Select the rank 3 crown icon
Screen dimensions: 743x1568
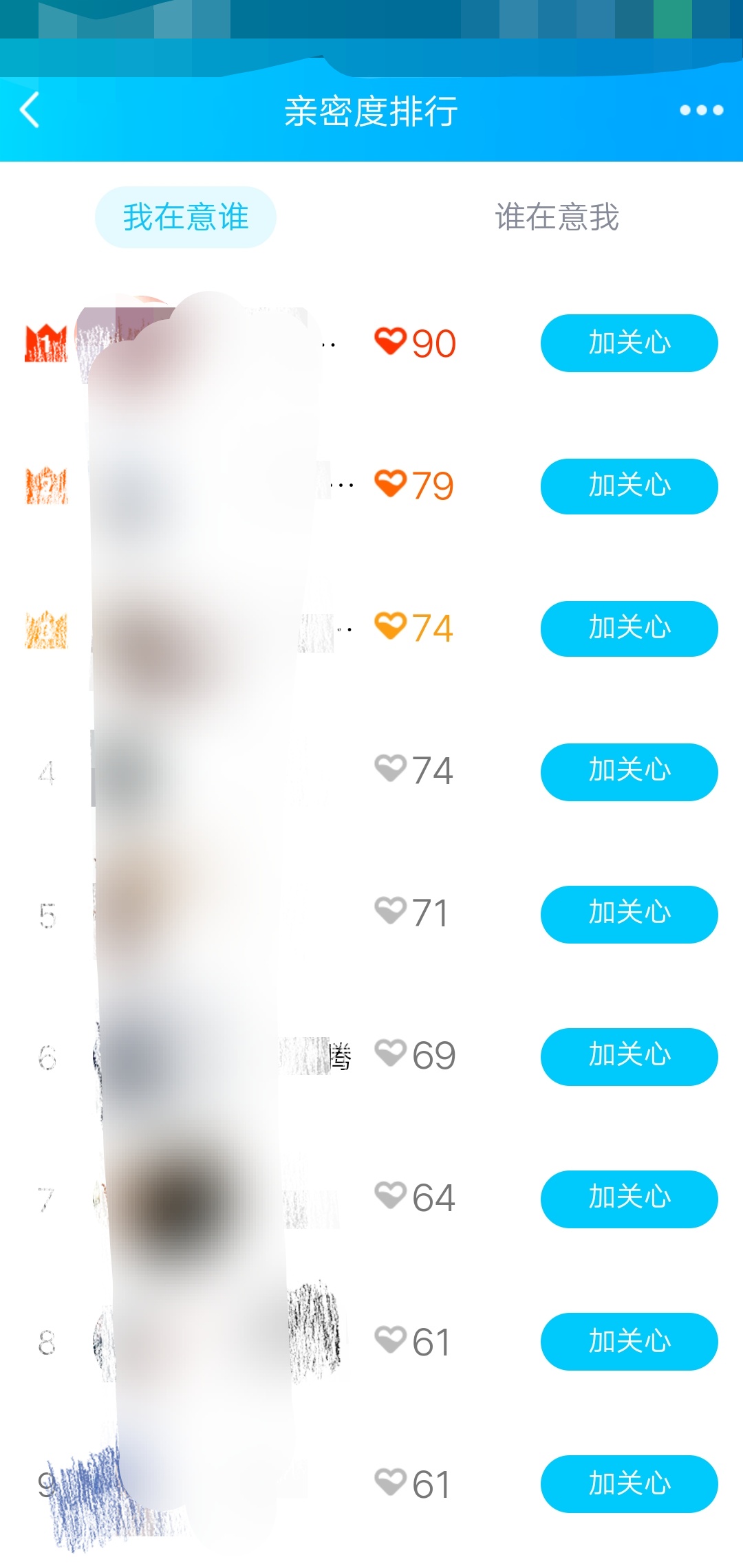(x=46, y=627)
